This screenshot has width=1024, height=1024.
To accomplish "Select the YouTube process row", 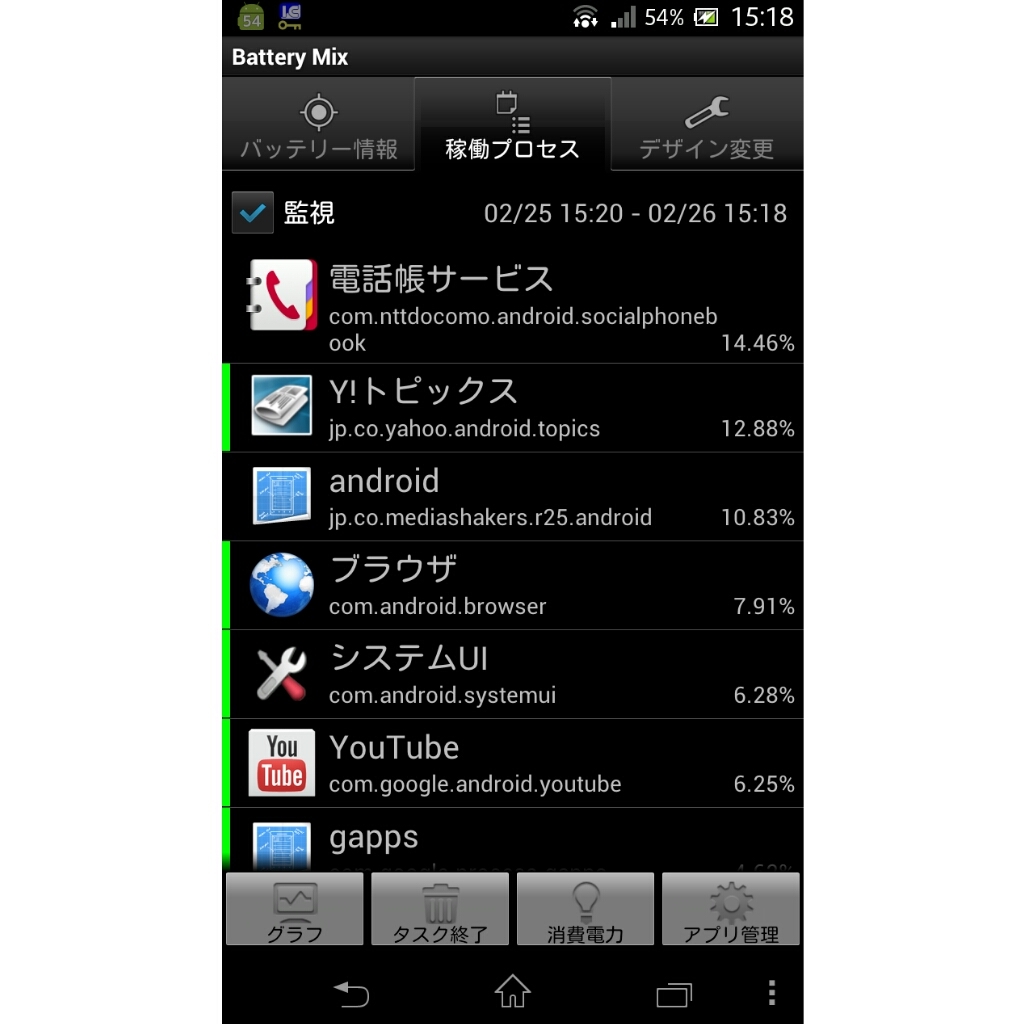I will tap(512, 763).
